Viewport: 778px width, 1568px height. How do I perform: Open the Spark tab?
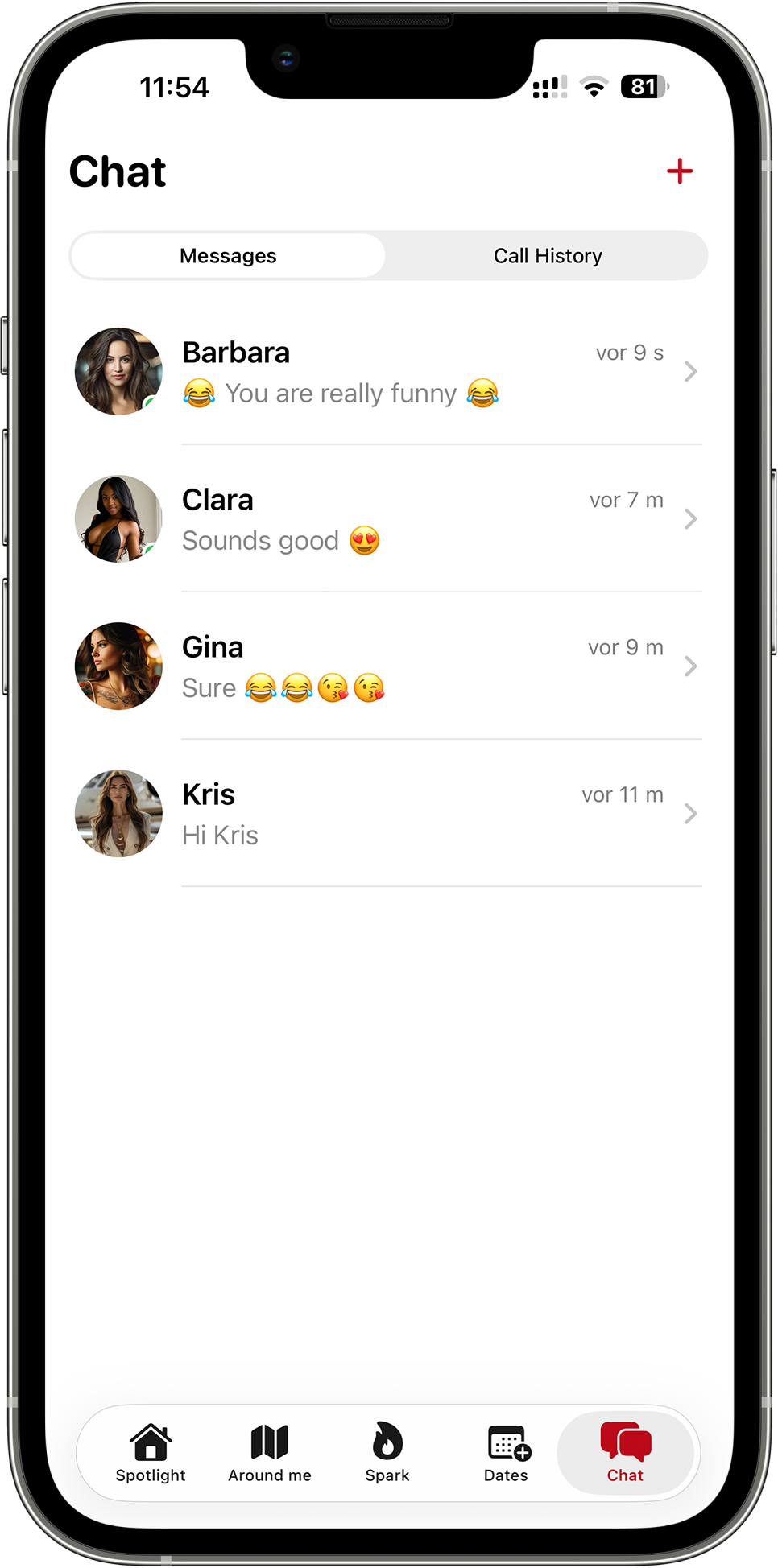(x=387, y=1453)
